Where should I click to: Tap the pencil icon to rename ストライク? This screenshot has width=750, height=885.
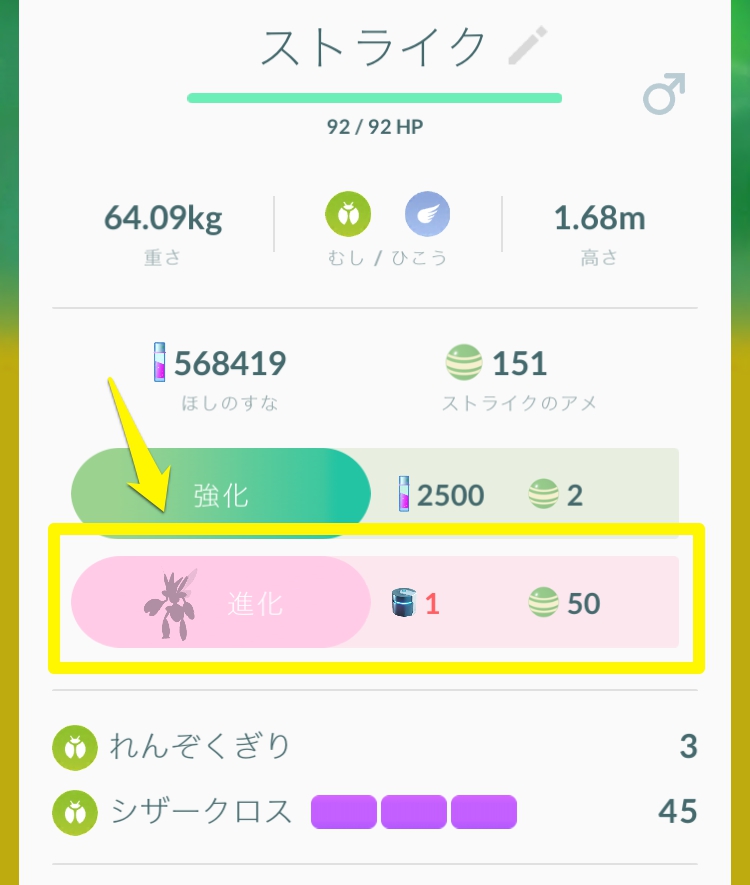tap(528, 46)
